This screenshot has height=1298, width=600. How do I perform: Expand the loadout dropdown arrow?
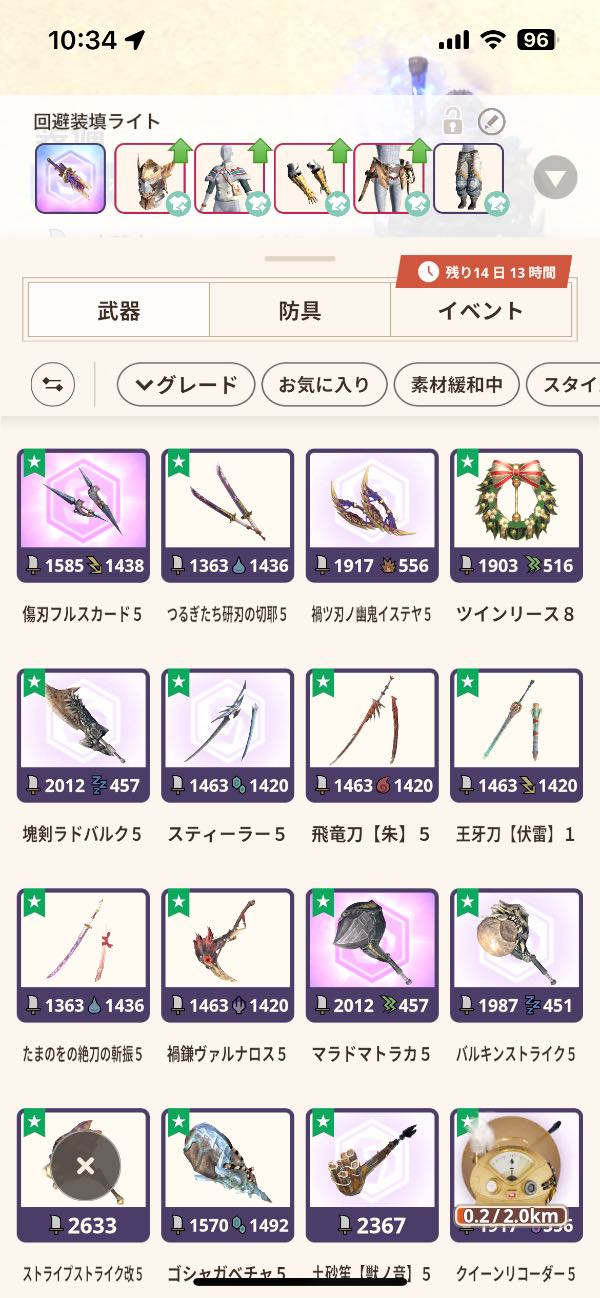555,180
